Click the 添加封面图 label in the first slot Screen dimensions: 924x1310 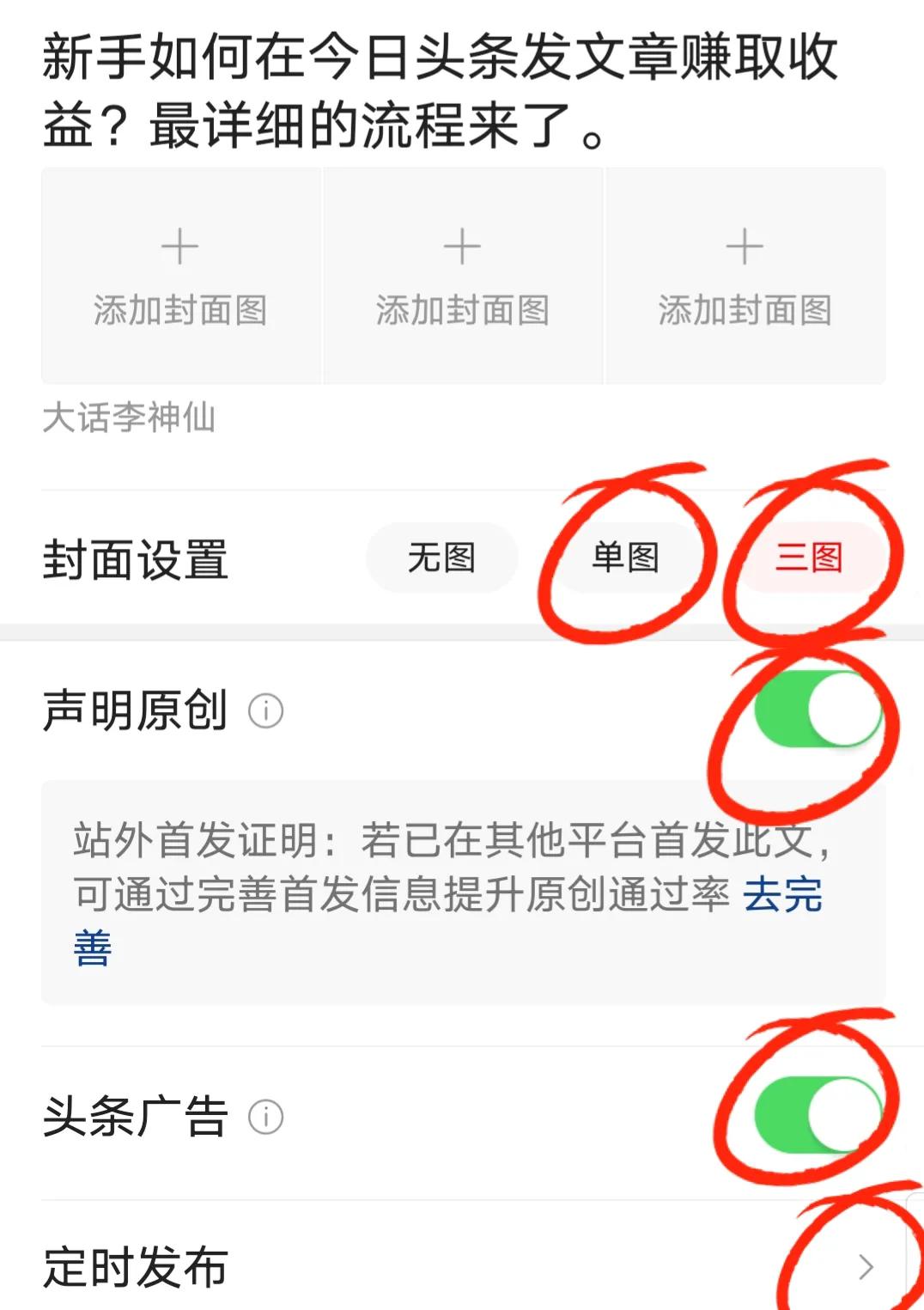(180, 311)
